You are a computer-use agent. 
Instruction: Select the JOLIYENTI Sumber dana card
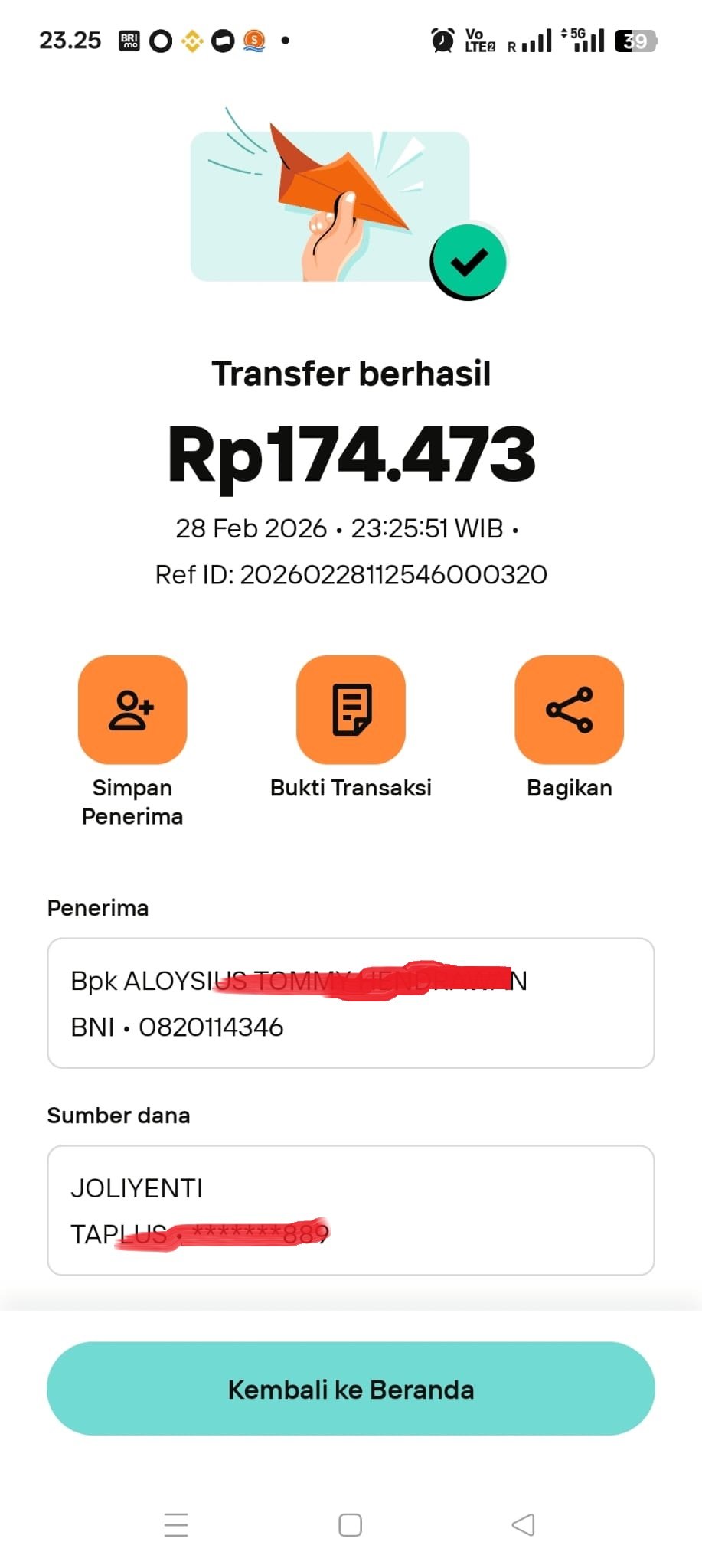coord(351,1208)
